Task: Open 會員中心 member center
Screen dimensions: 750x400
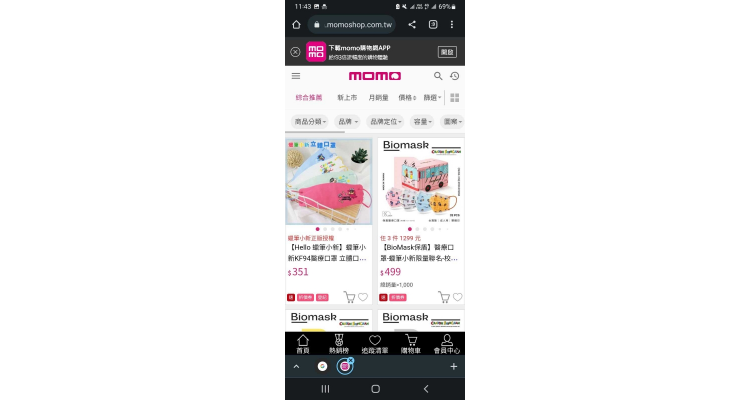Action: [446, 344]
